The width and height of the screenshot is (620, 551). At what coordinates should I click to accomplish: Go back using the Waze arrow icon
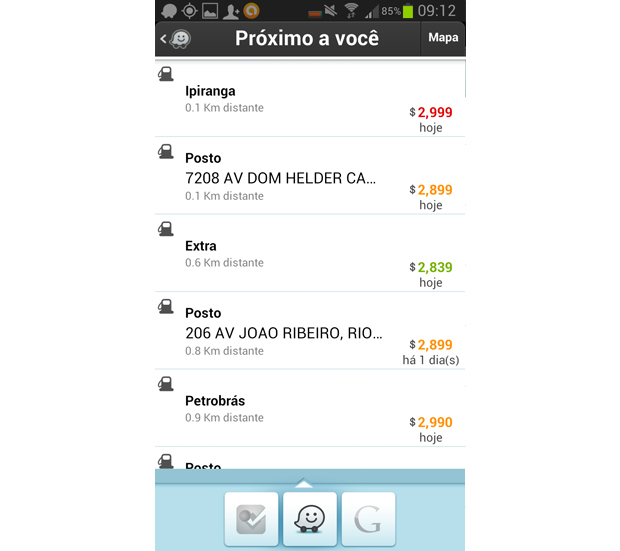click(x=177, y=39)
